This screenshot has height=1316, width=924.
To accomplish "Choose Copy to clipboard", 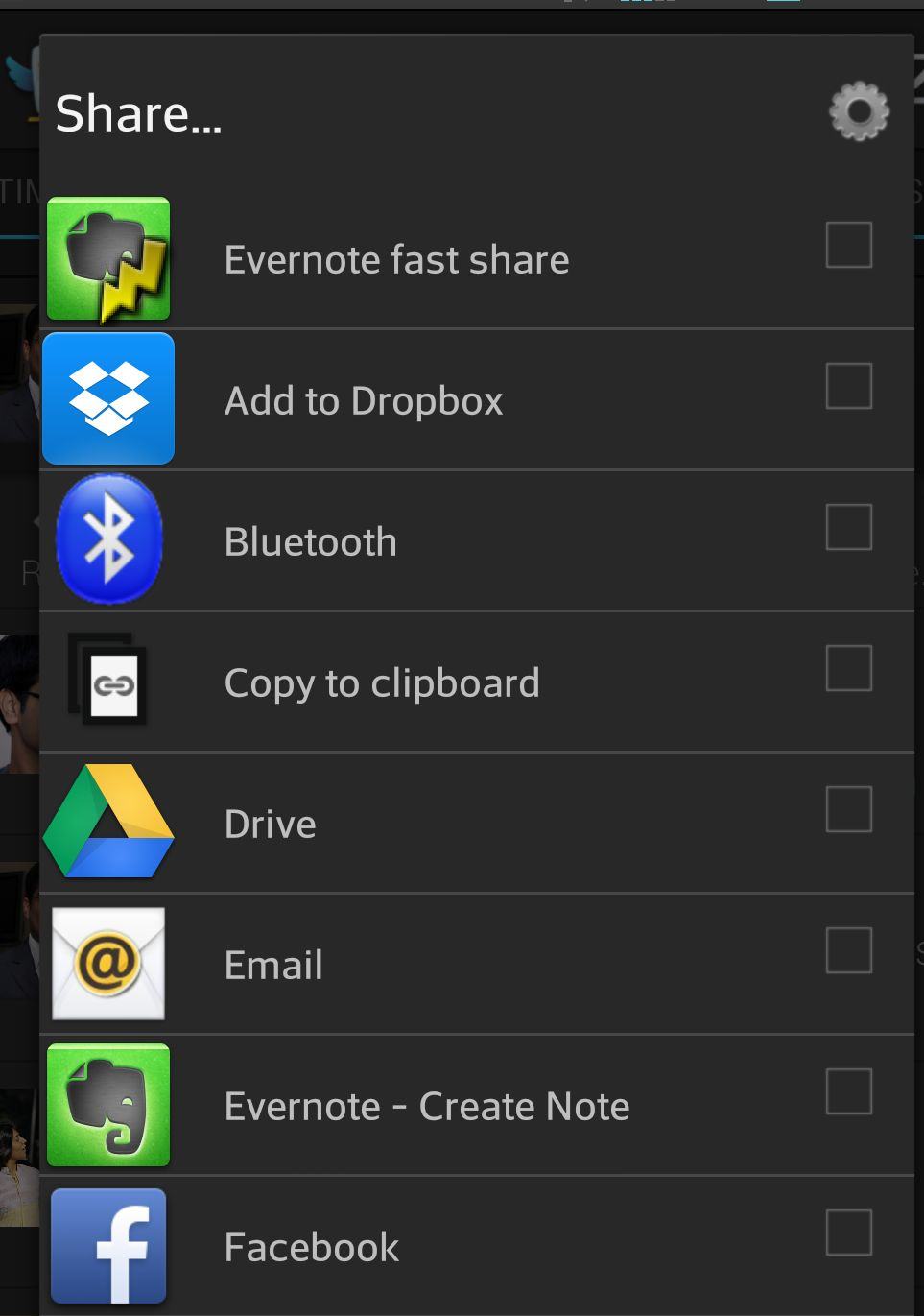I will pyautogui.click(x=381, y=682).
